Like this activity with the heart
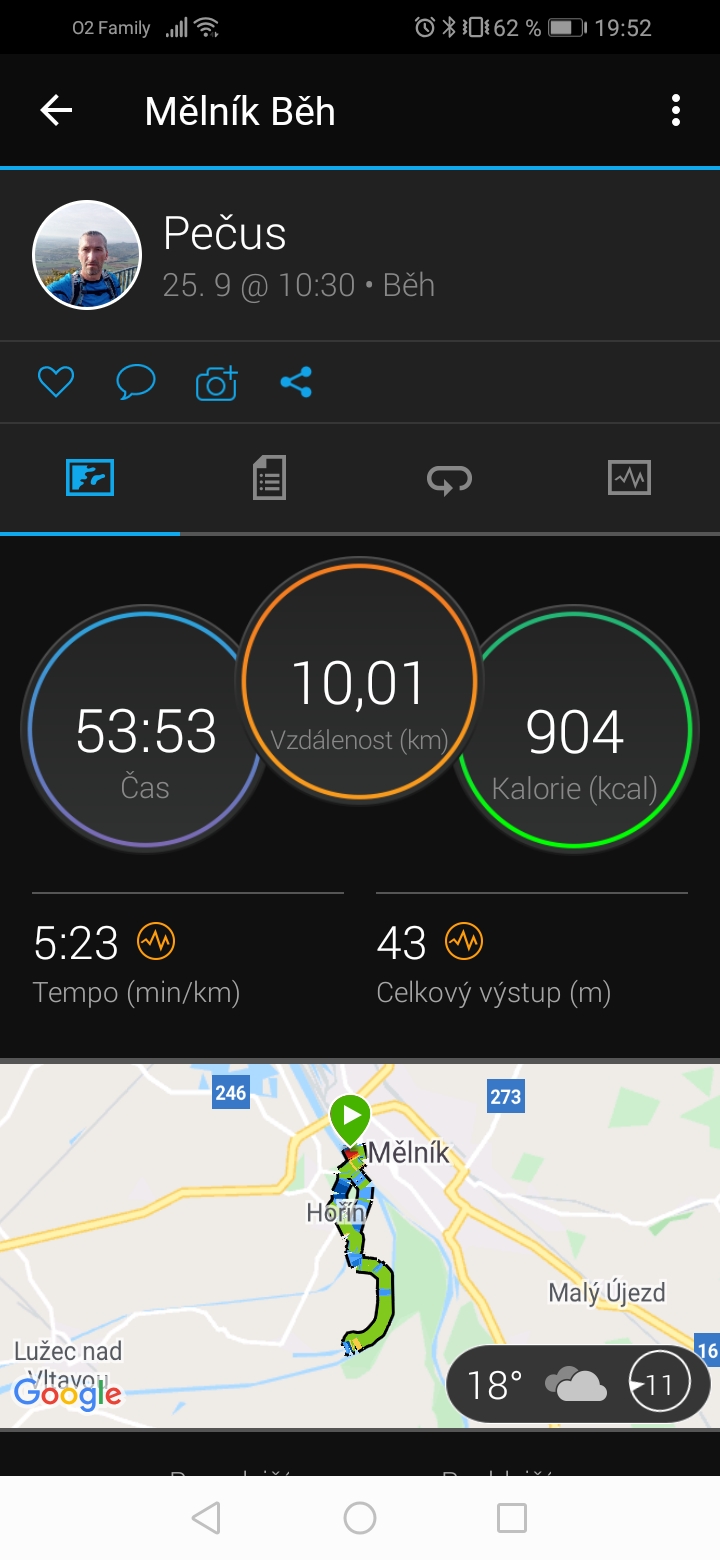Image resolution: width=720 pixels, height=1560 pixels. [x=56, y=382]
